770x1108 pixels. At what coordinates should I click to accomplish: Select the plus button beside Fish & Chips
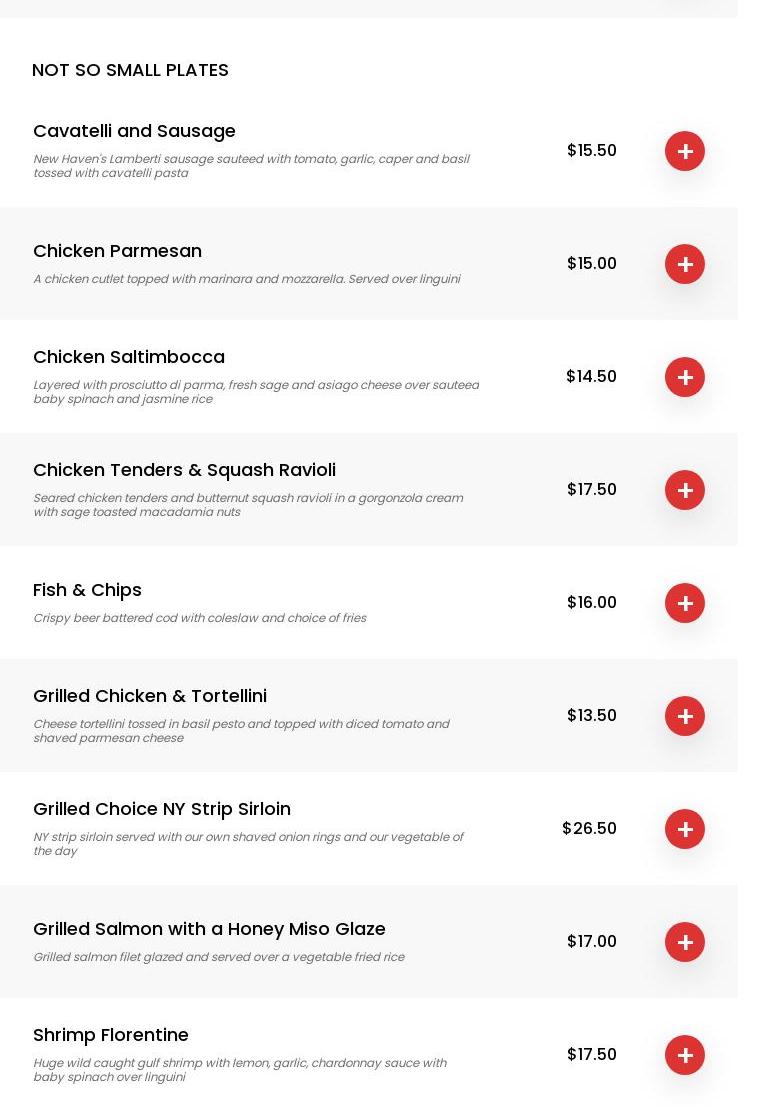685,603
